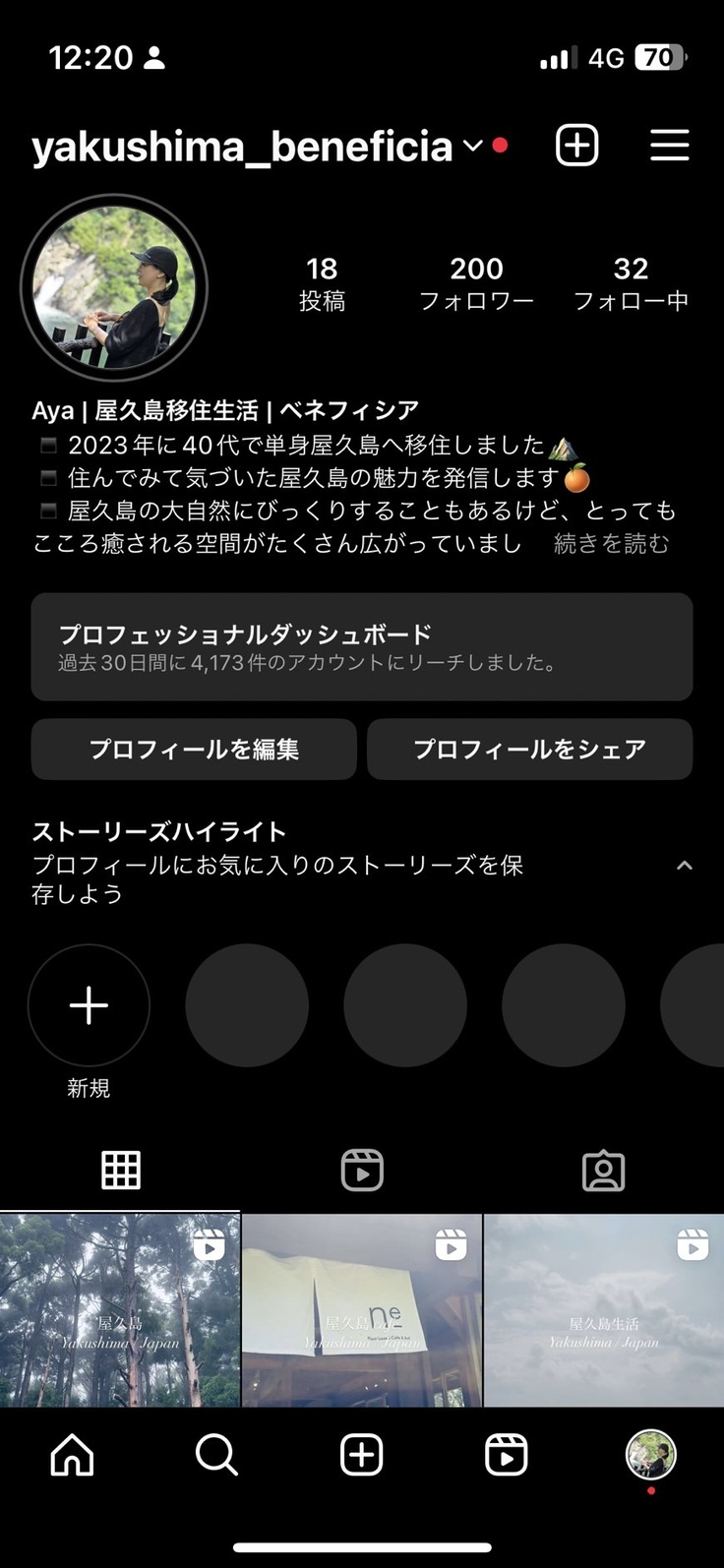Switch to the Reels tab on profile
The height and width of the screenshot is (1568, 724).
point(362,1170)
